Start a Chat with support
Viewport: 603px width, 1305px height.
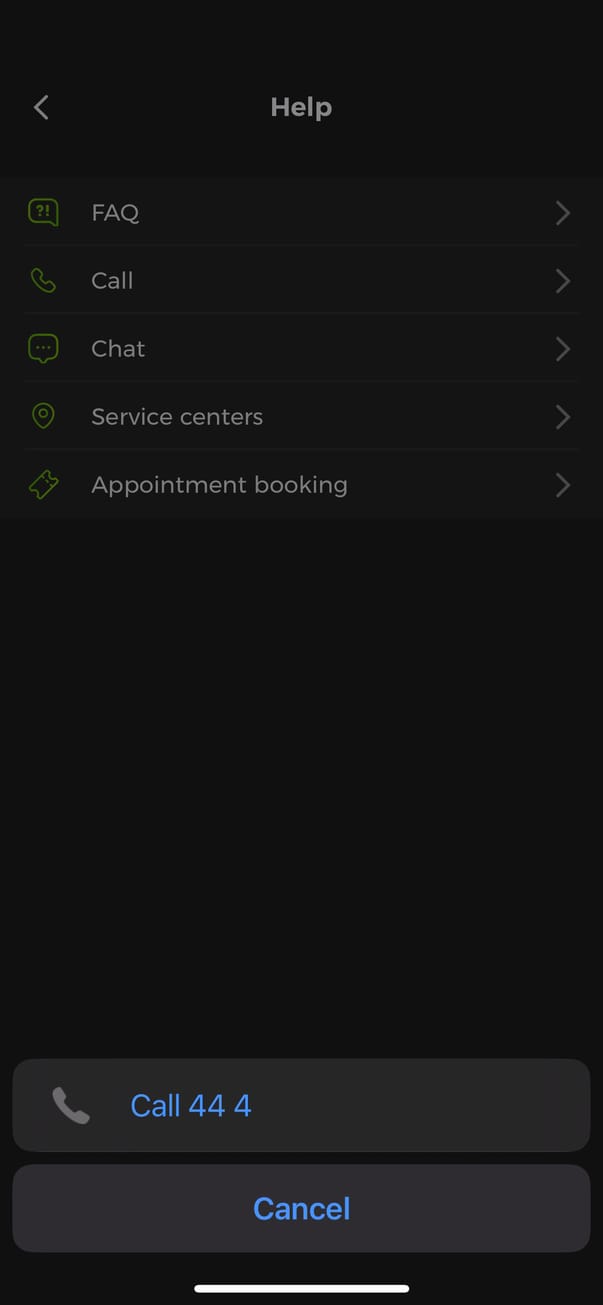click(x=300, y=349)
